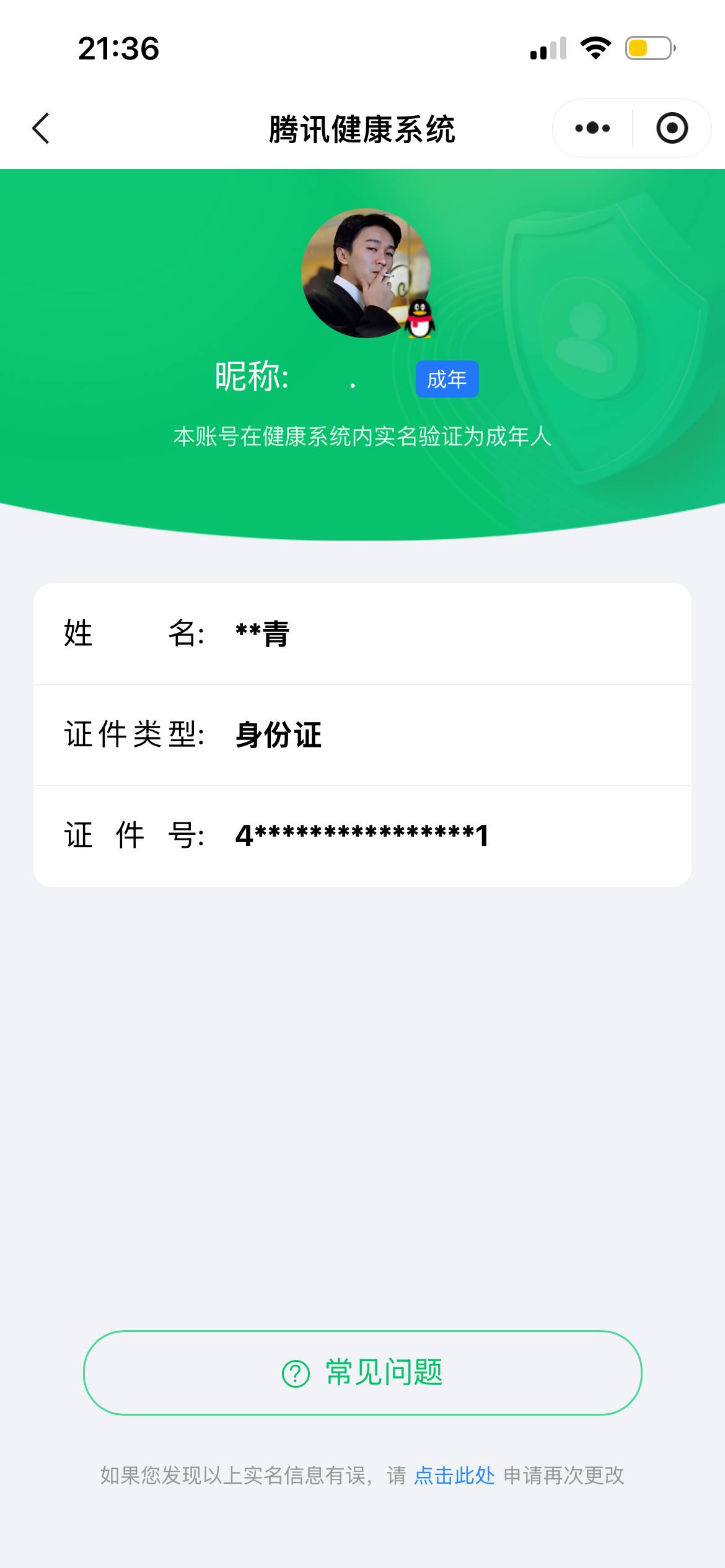Tap the adult verification notice text

point(362,437)
